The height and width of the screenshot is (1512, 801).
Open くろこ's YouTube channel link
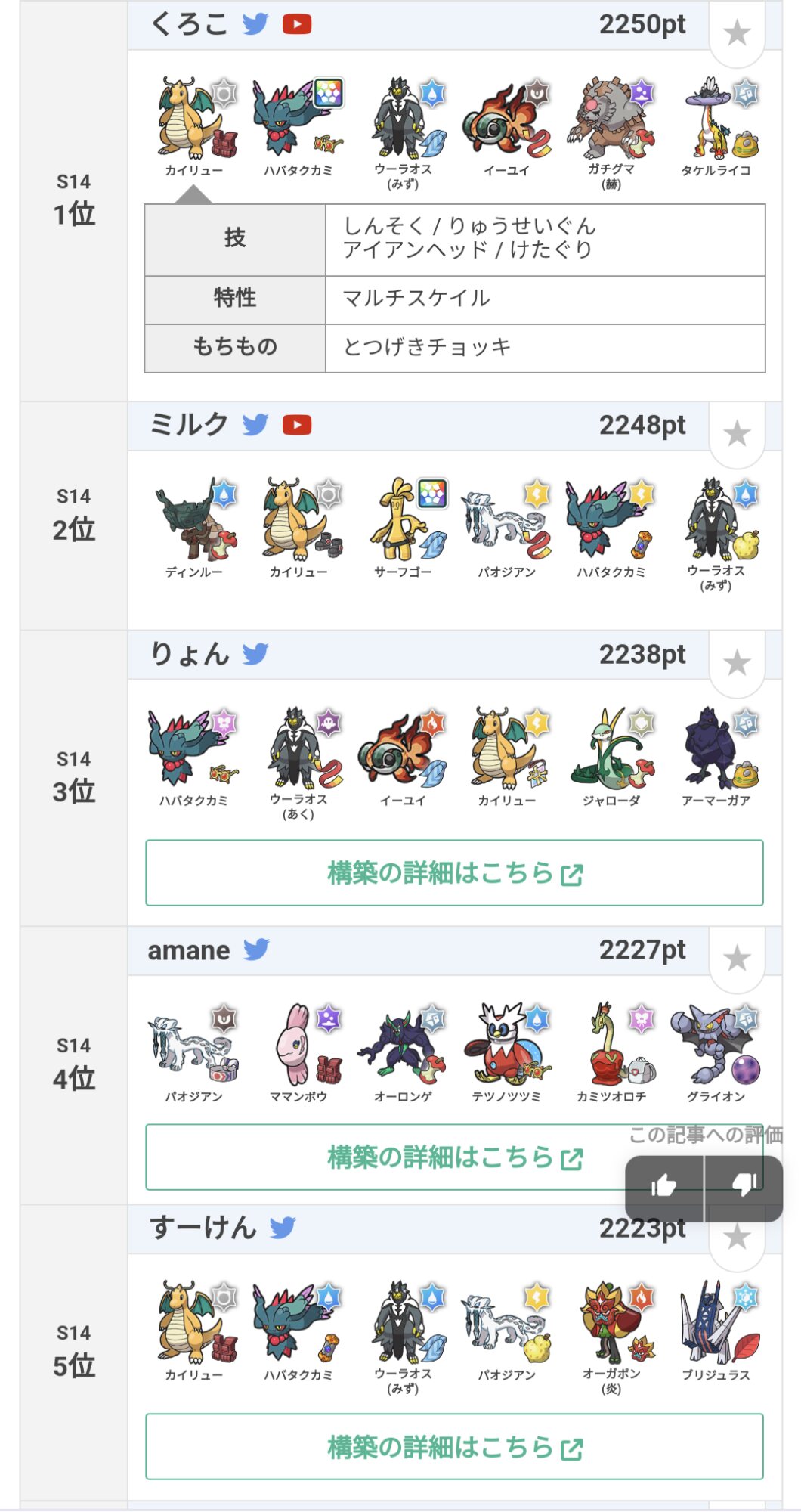coord(297,24)
